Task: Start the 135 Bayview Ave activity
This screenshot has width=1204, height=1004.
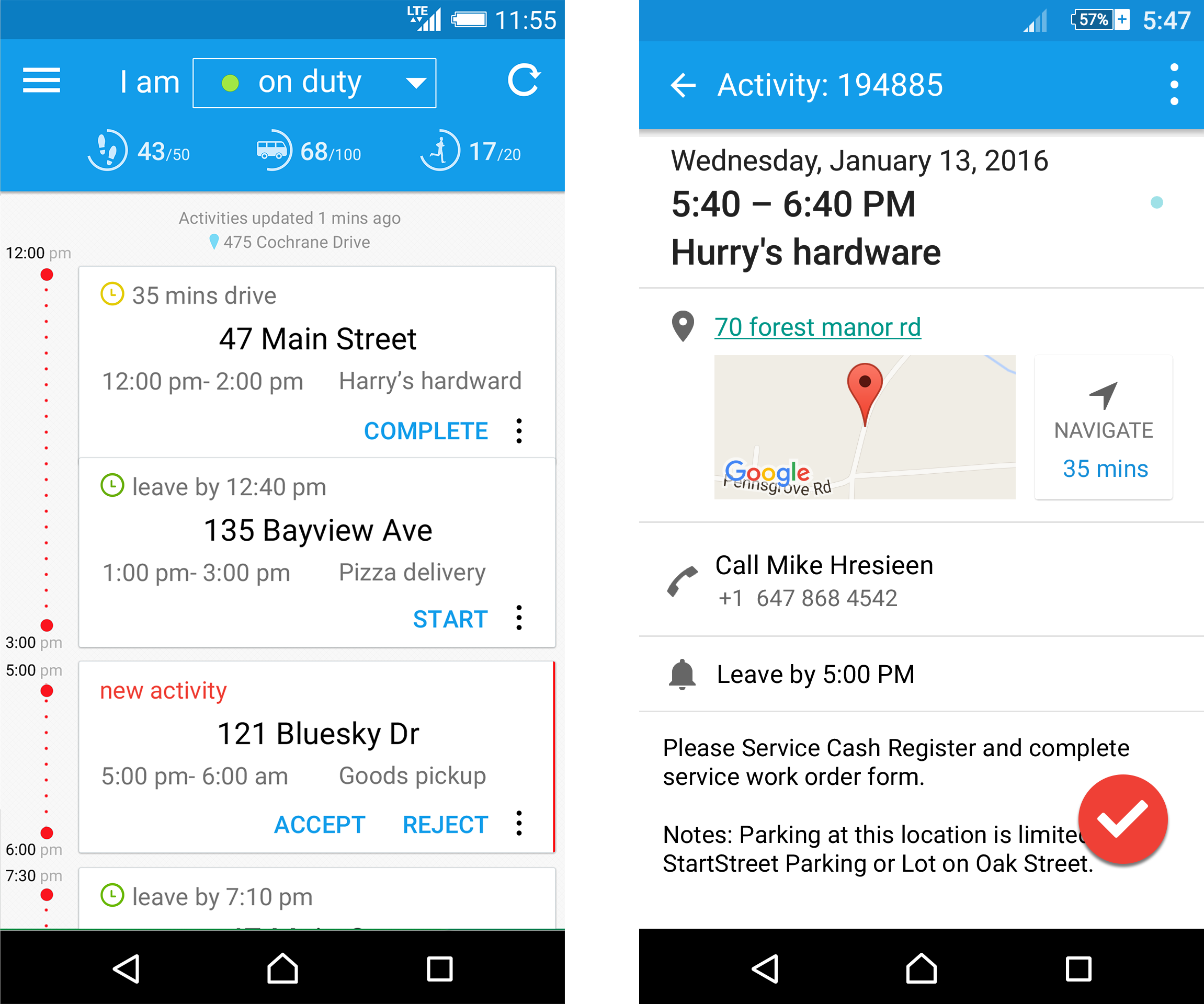Action: [450, 619]
